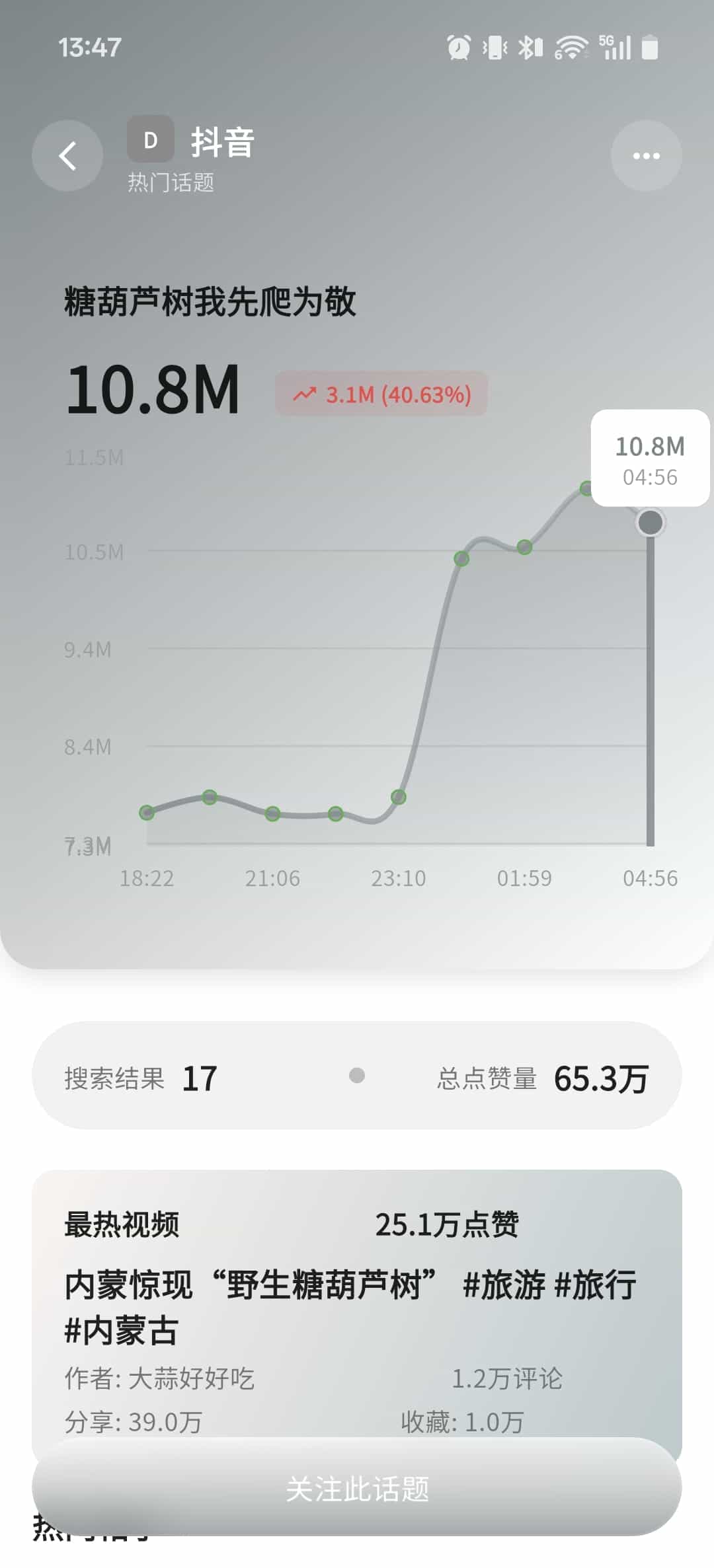Image resolution: width=714 pixels, height=1568 pixels.
Task: Tap the alarm clock status icon
Action: [457, 46]
